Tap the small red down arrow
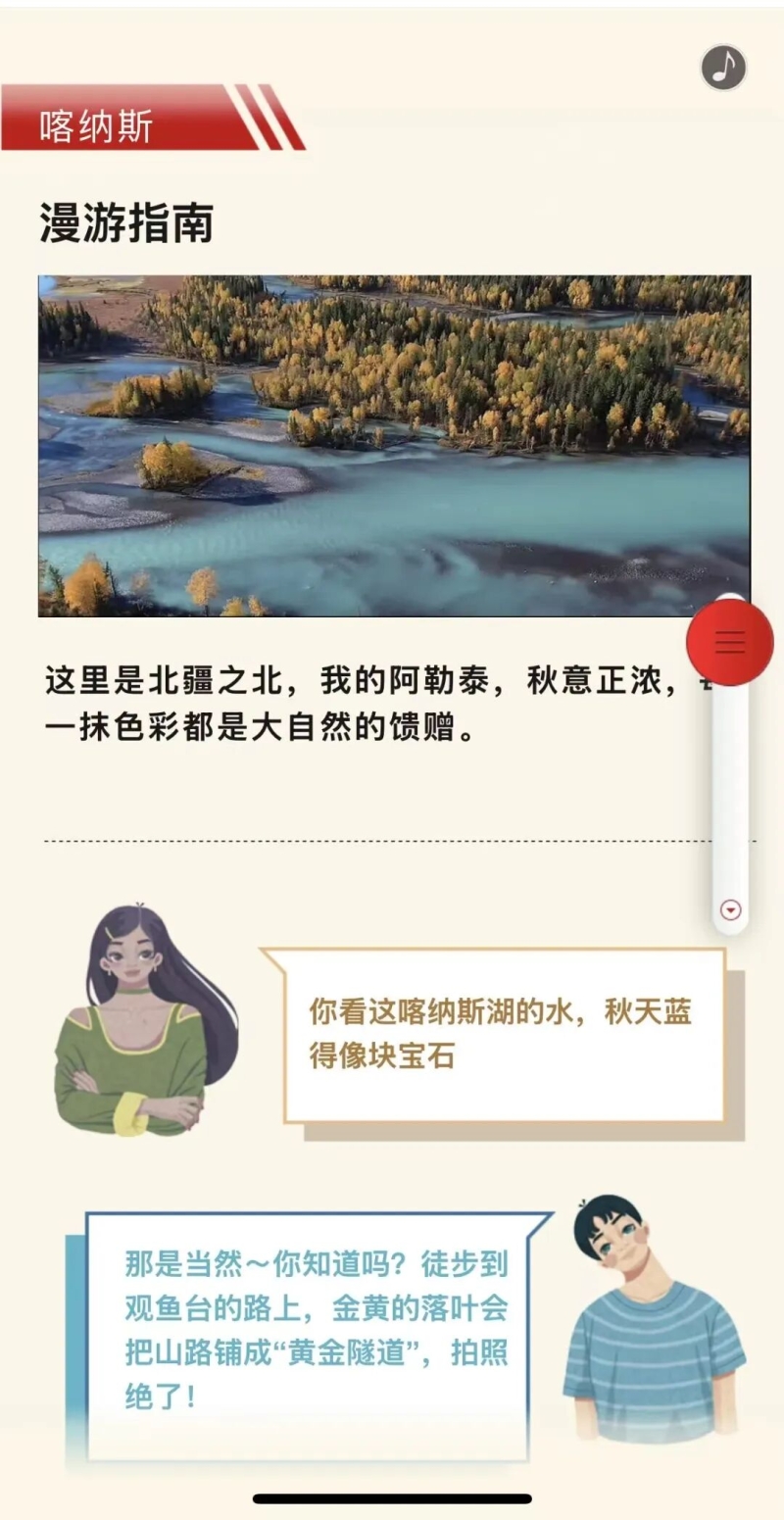 730,909
